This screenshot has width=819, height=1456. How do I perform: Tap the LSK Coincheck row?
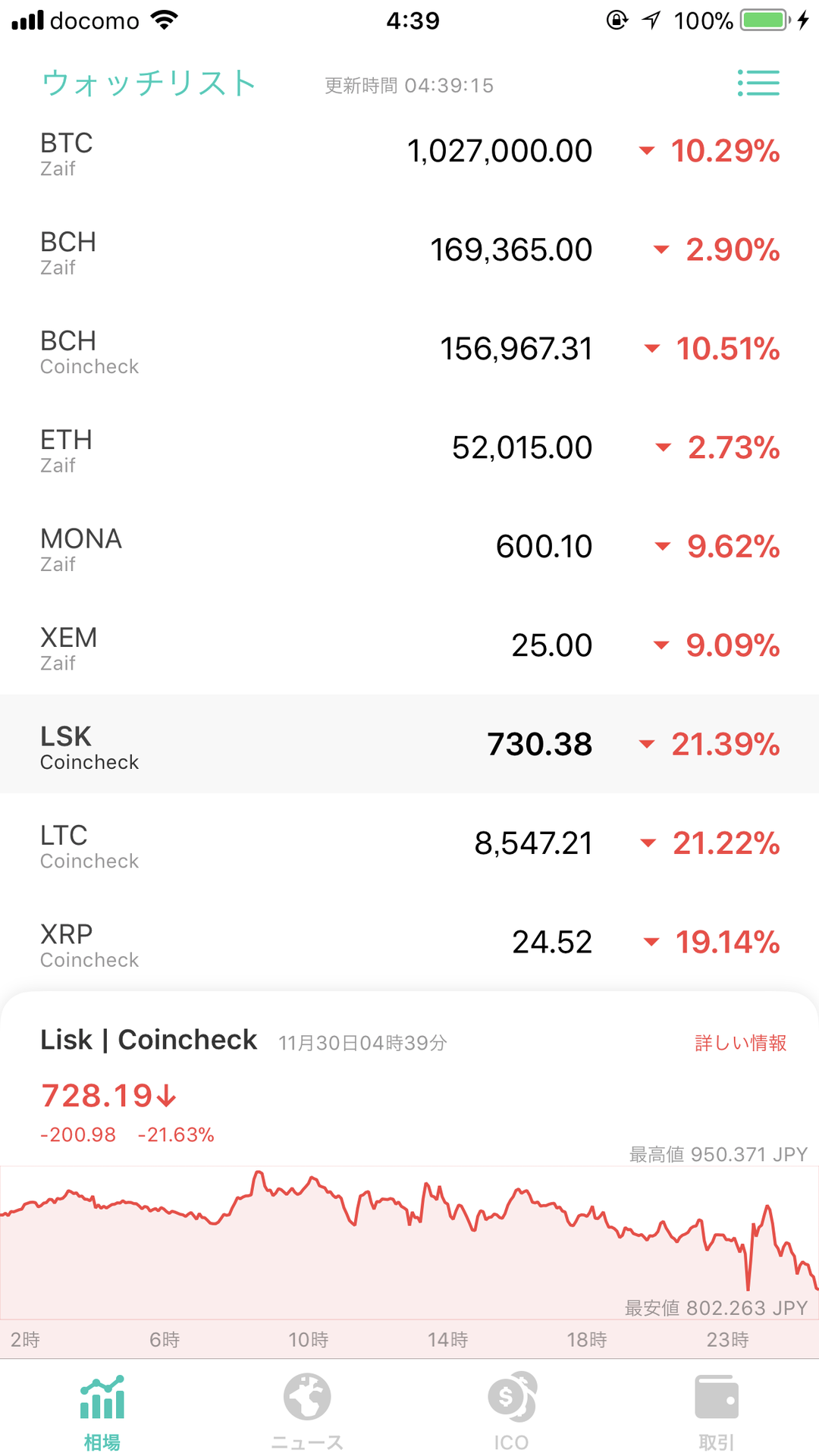coord(409,745)
